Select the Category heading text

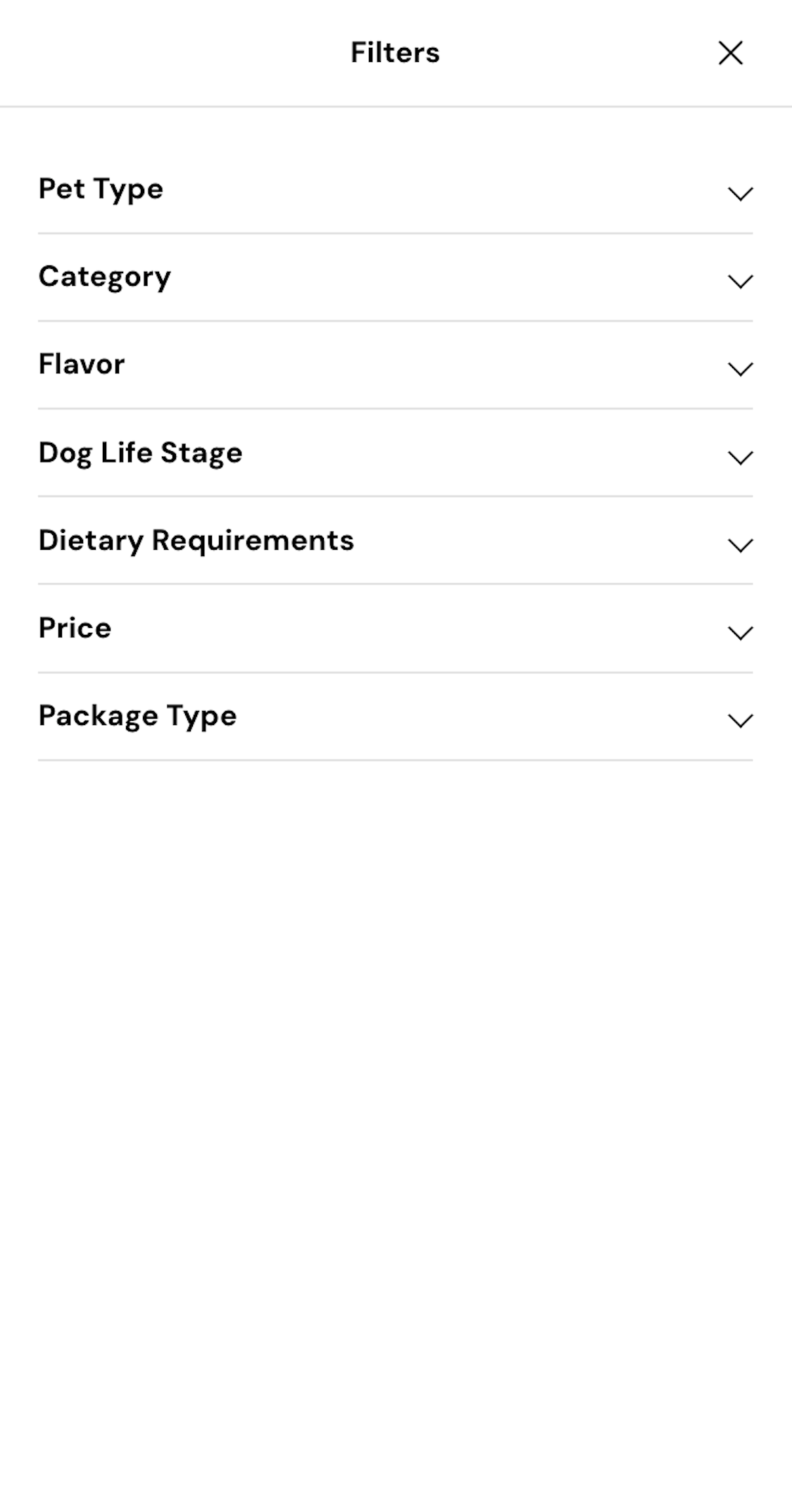coord(104,277)
